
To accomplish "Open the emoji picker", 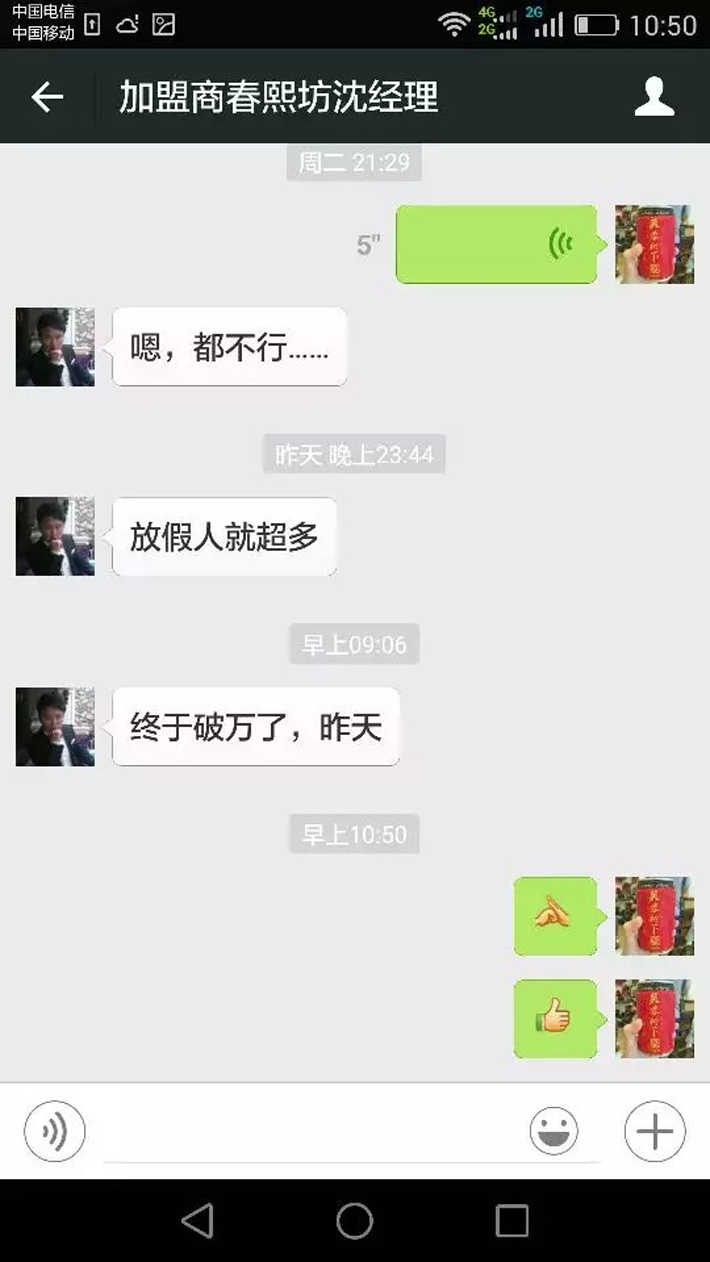I will [x=554, y=1132].
